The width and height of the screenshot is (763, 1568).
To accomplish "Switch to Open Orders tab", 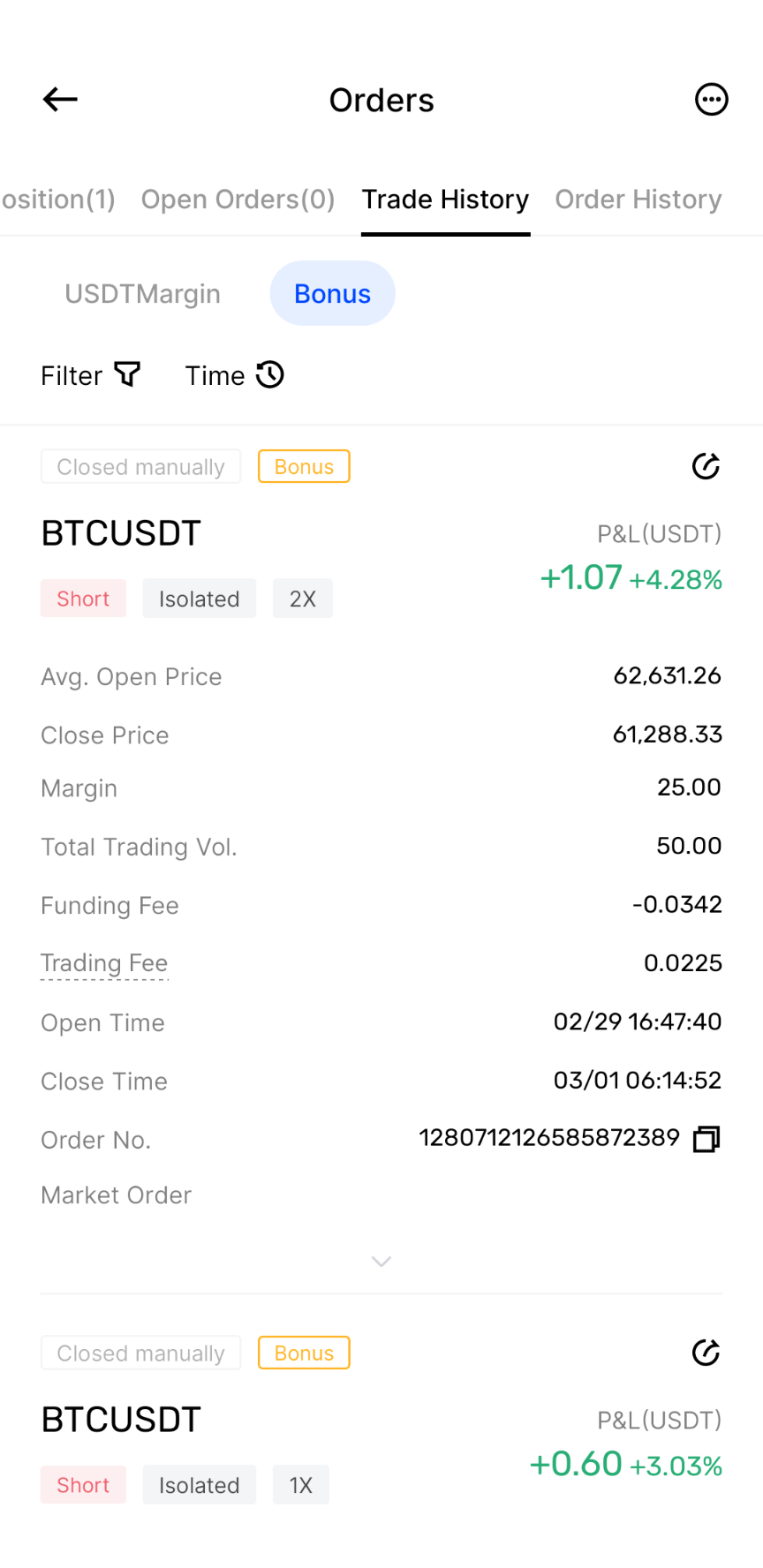I will pos(238,200).
